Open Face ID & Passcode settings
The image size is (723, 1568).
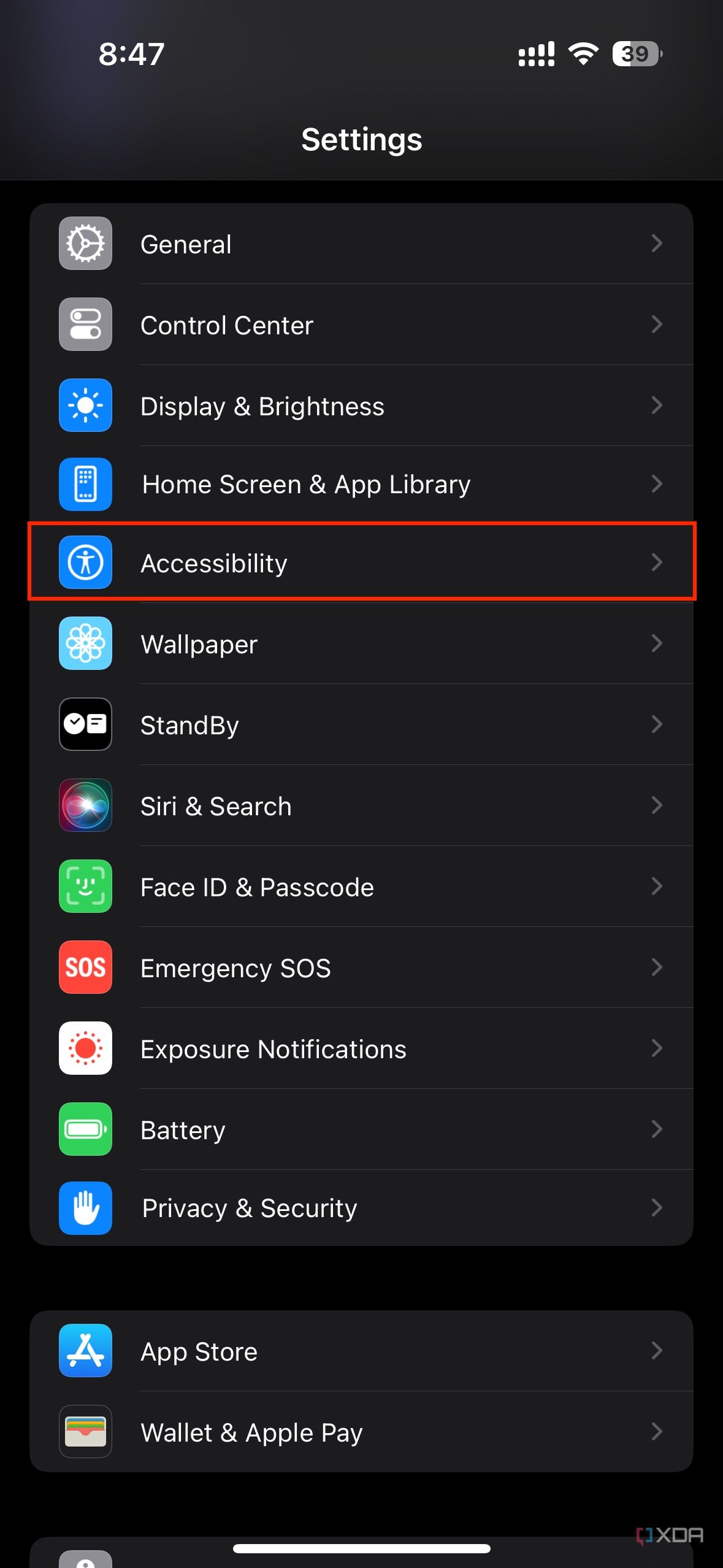pos(362,886)
